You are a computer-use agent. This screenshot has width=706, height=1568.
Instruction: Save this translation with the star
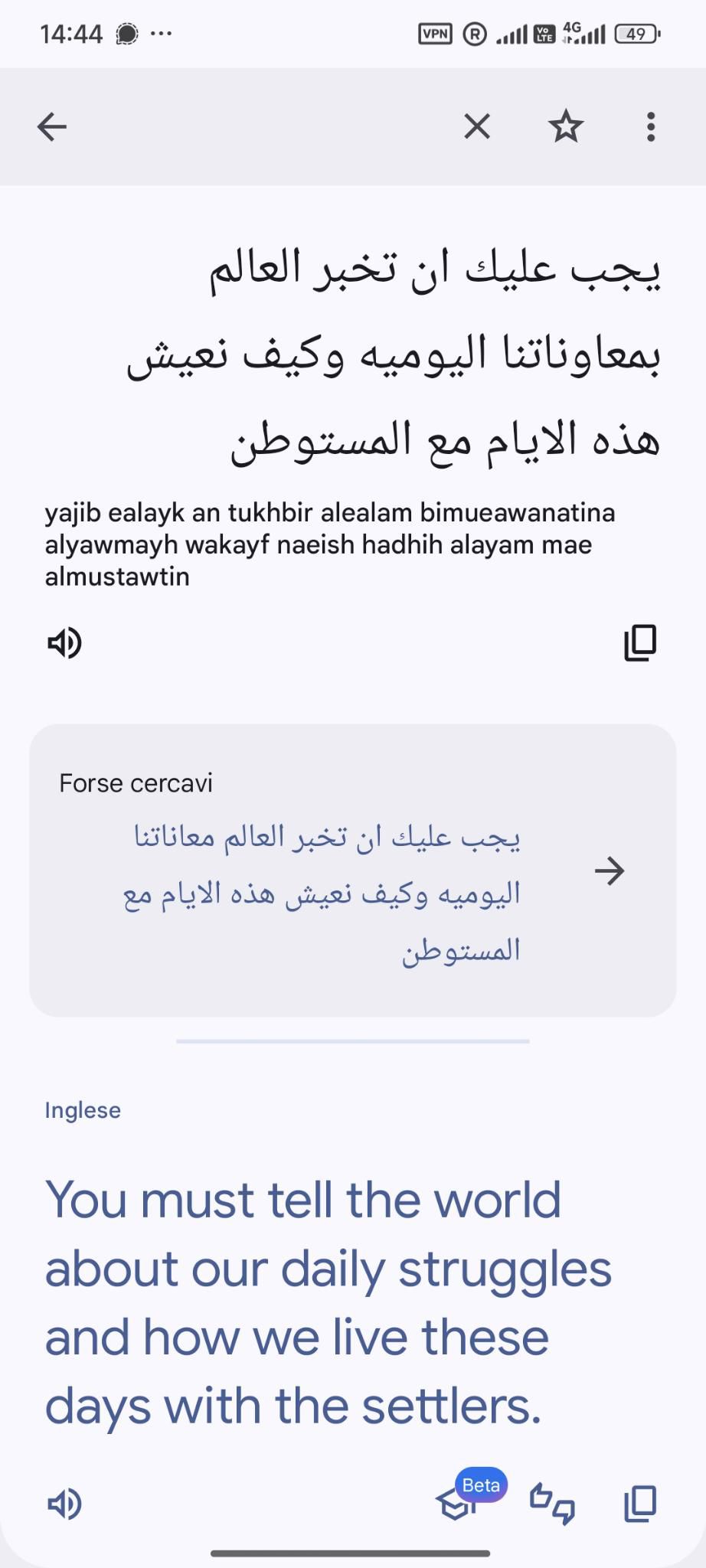(x=566, y=126)
